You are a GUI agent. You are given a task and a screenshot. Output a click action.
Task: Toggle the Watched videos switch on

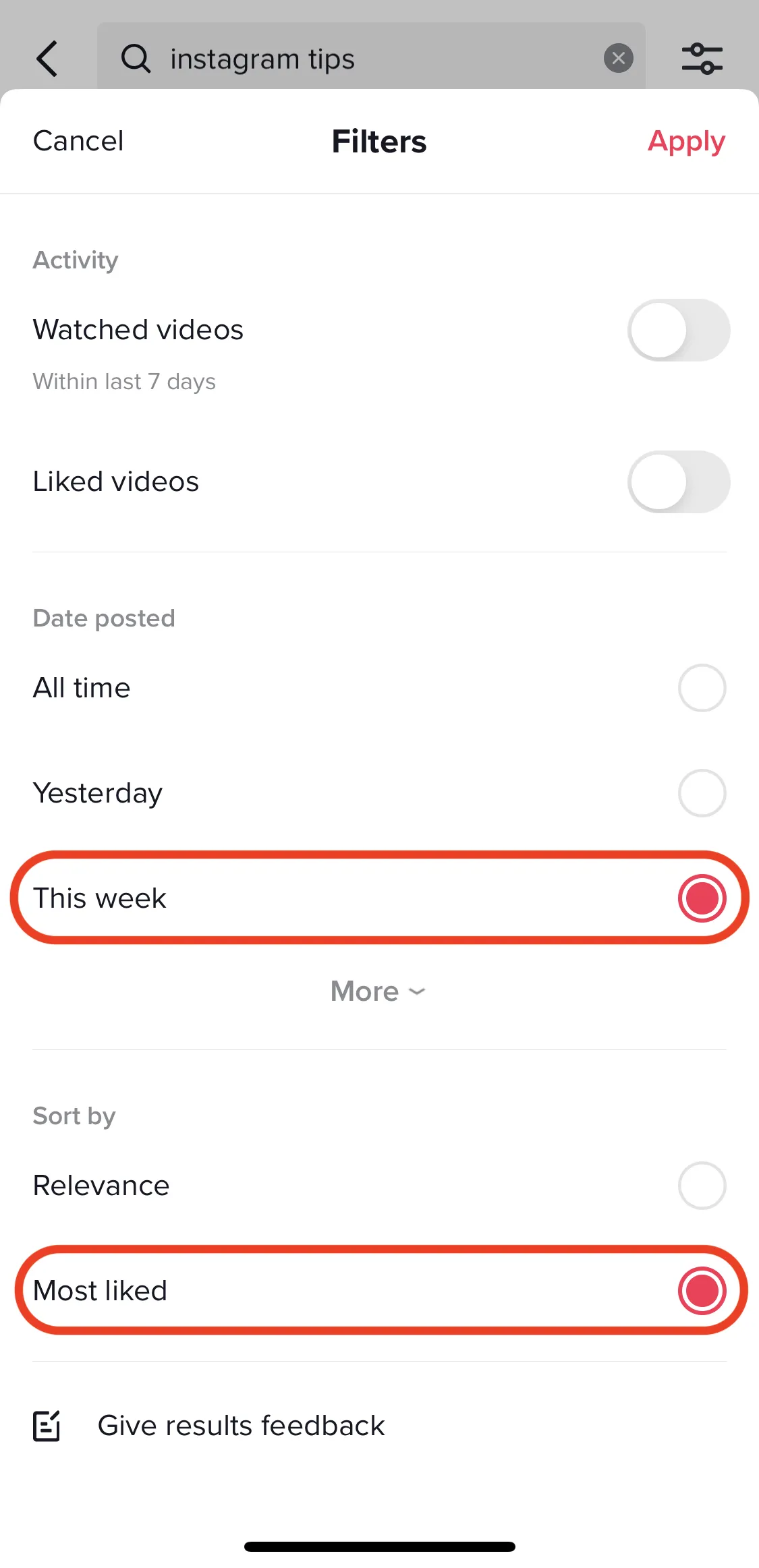pyautogui.click(x=679, y=330)
